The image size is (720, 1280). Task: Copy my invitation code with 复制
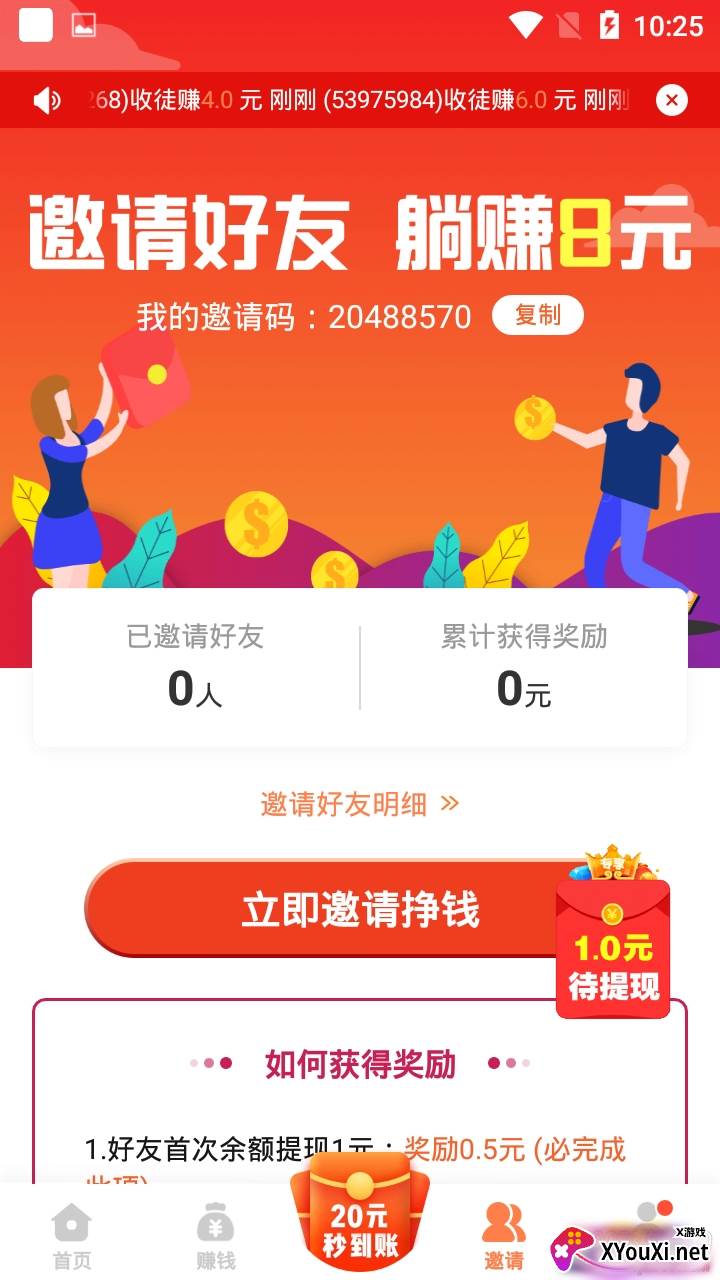(x=537, y=316)
